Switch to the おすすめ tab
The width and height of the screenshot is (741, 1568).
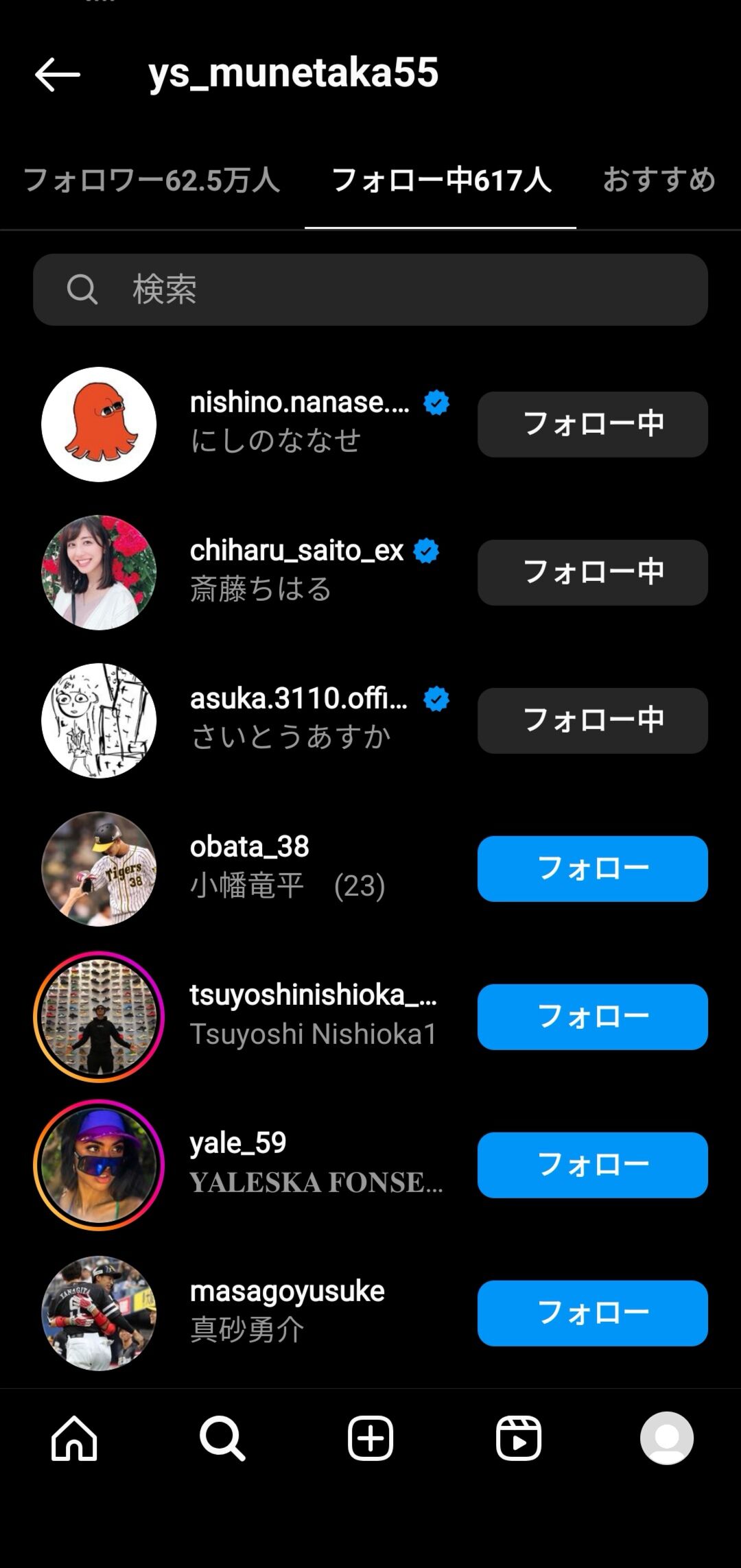pos(659,180)
